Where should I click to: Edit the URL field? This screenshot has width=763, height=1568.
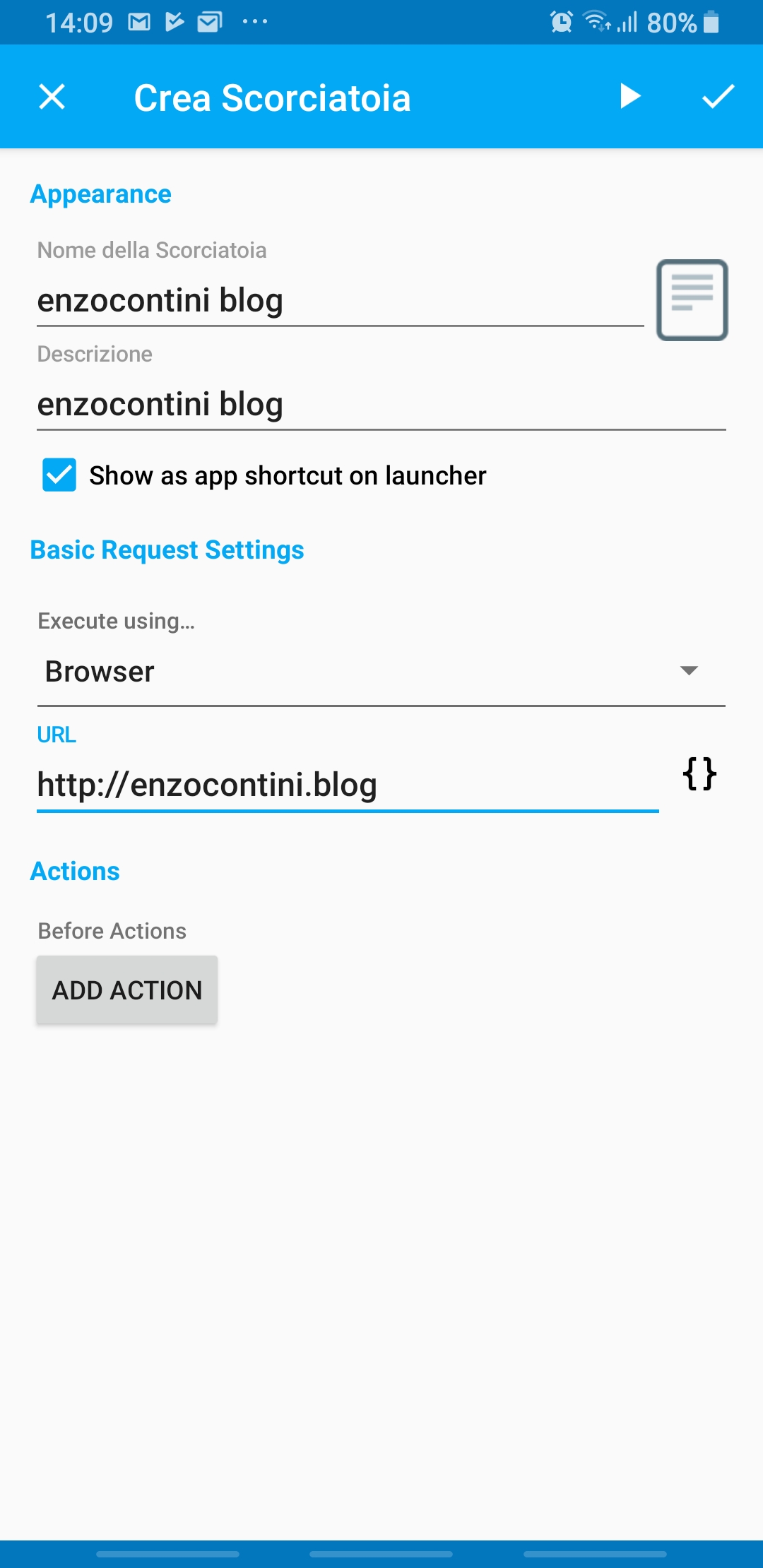(x=346, y=785)
